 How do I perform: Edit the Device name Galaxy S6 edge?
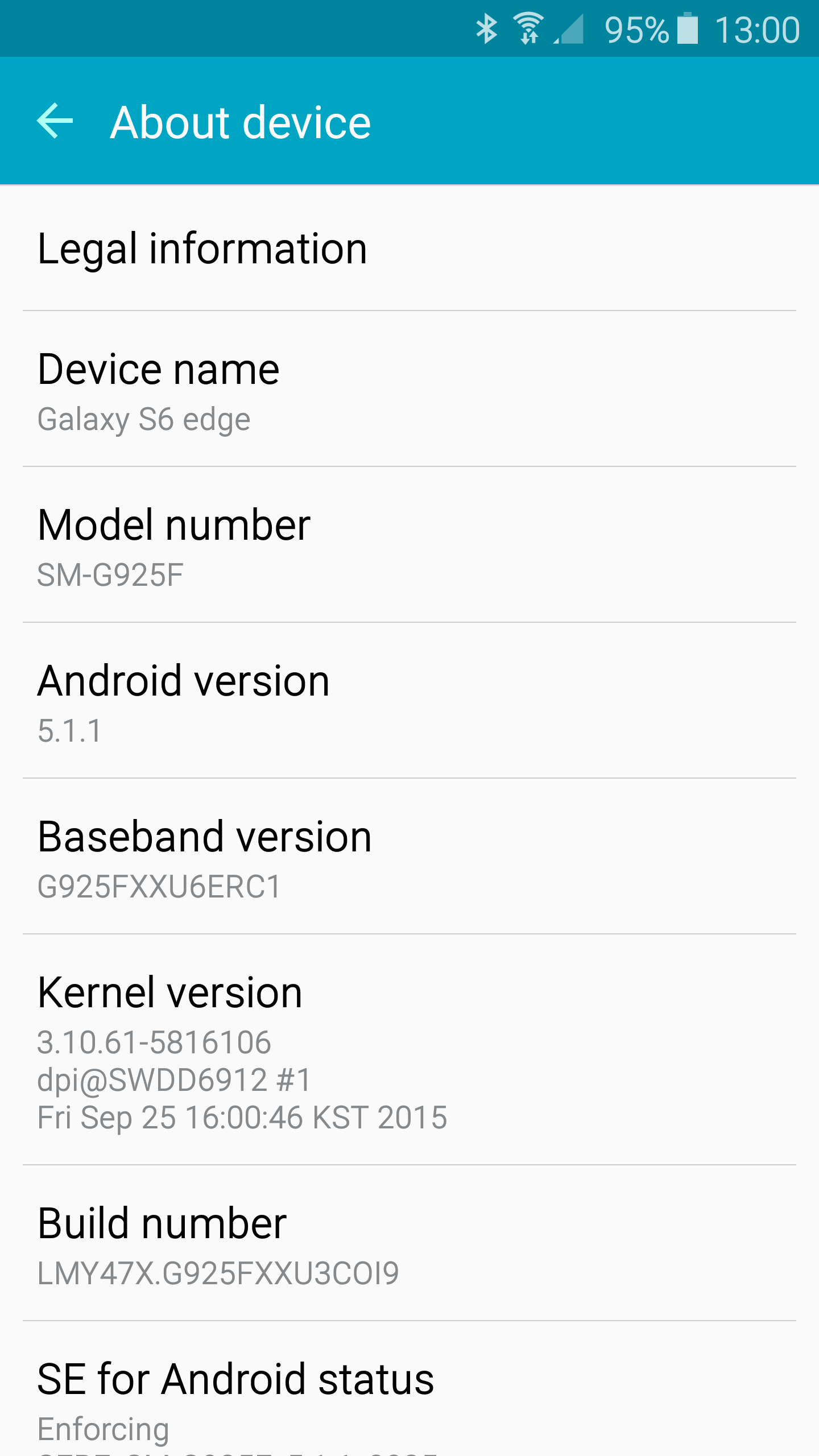click(x=409, y=389)
